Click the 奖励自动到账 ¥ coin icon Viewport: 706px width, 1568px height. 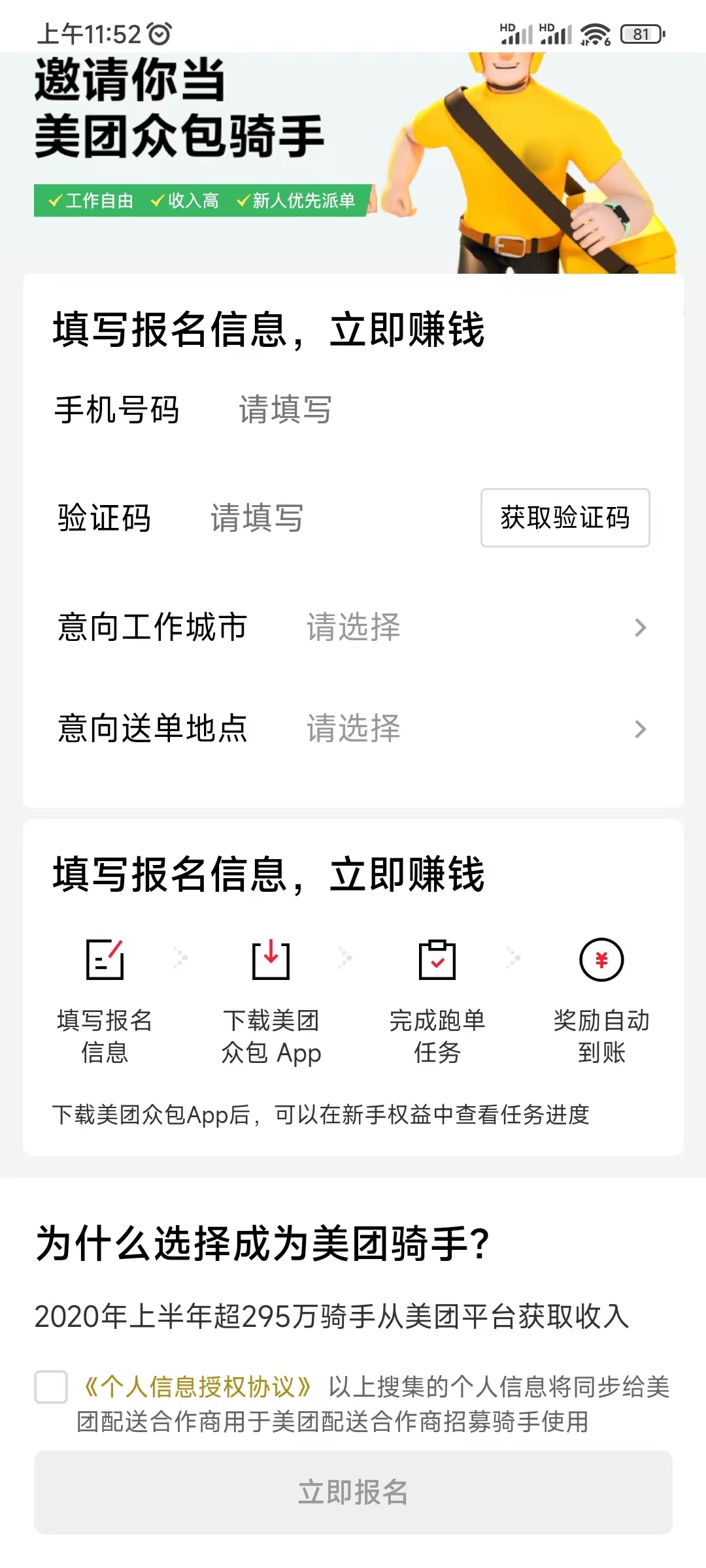tap(601, 960)
